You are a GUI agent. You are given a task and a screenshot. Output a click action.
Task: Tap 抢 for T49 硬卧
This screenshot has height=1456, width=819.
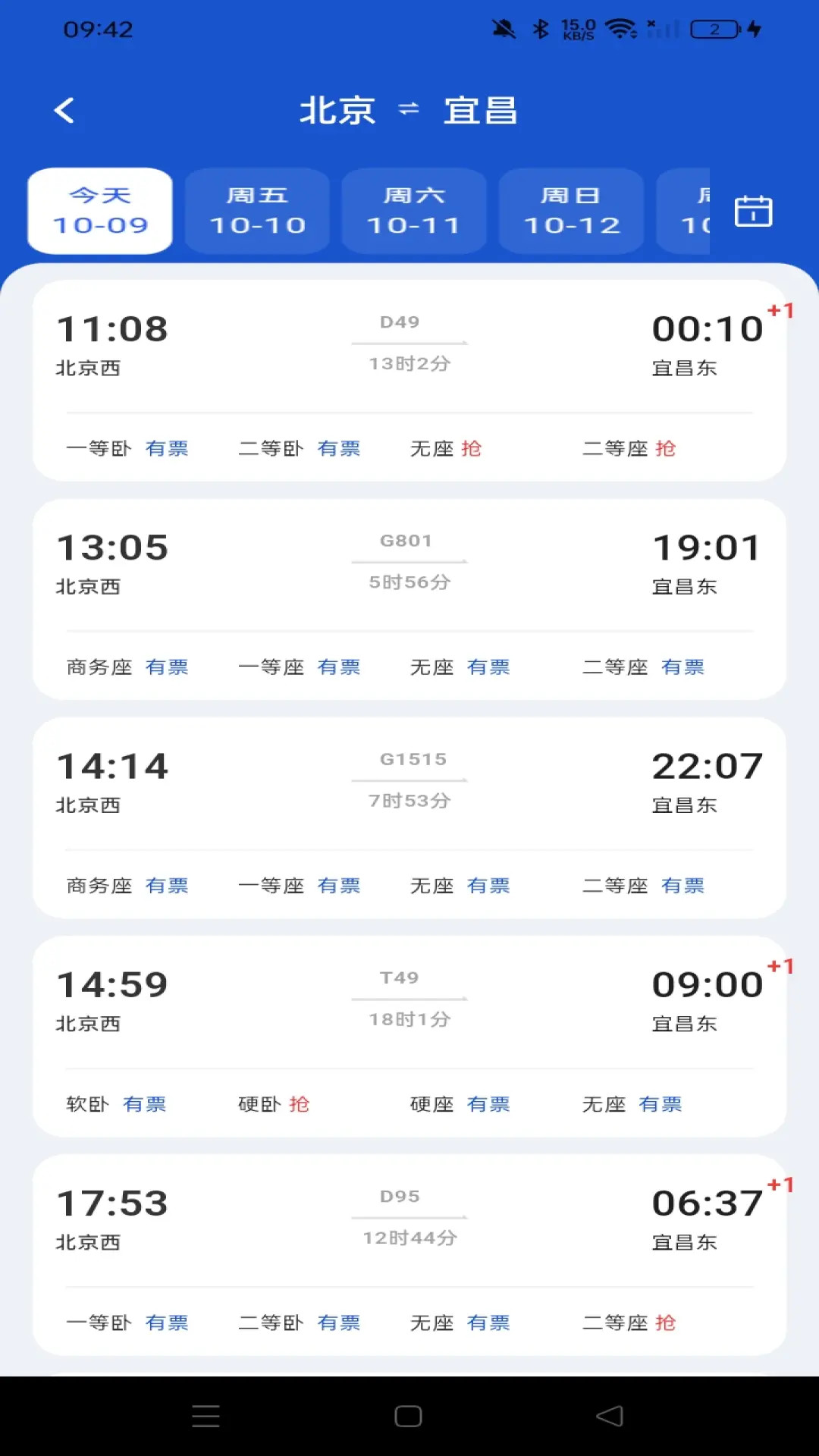coord(299,1104)
